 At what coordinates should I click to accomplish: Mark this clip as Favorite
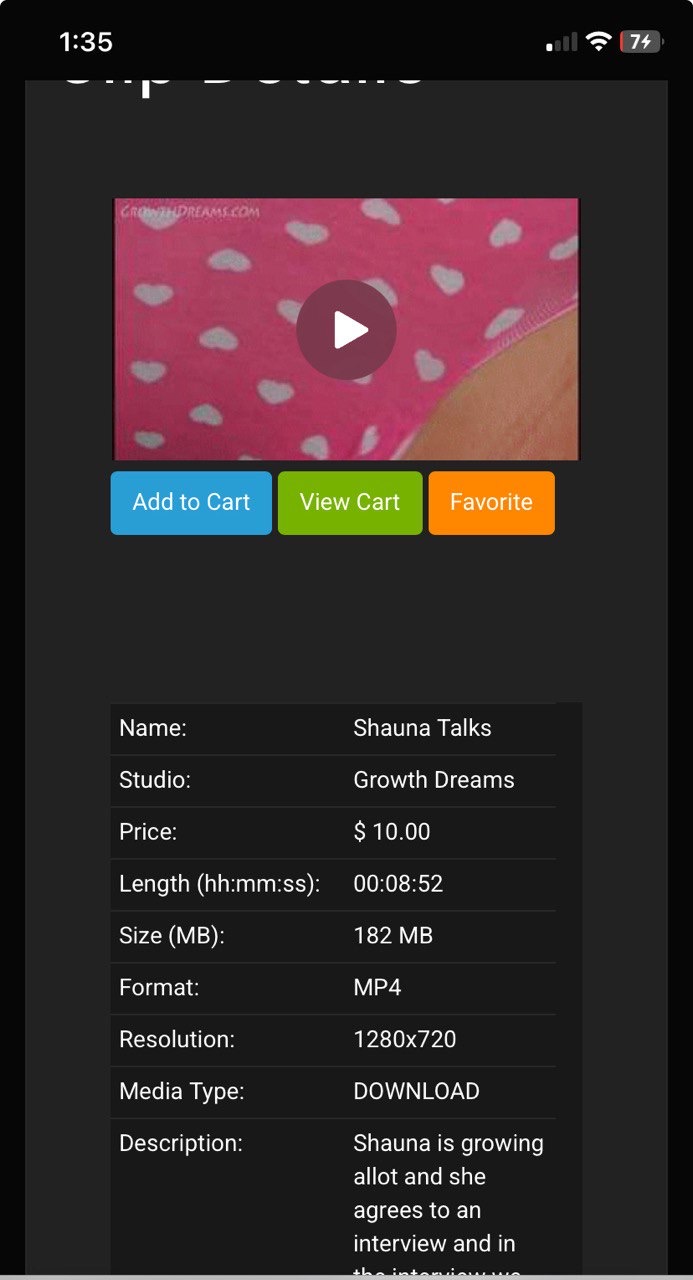click(x=491, y=503)
